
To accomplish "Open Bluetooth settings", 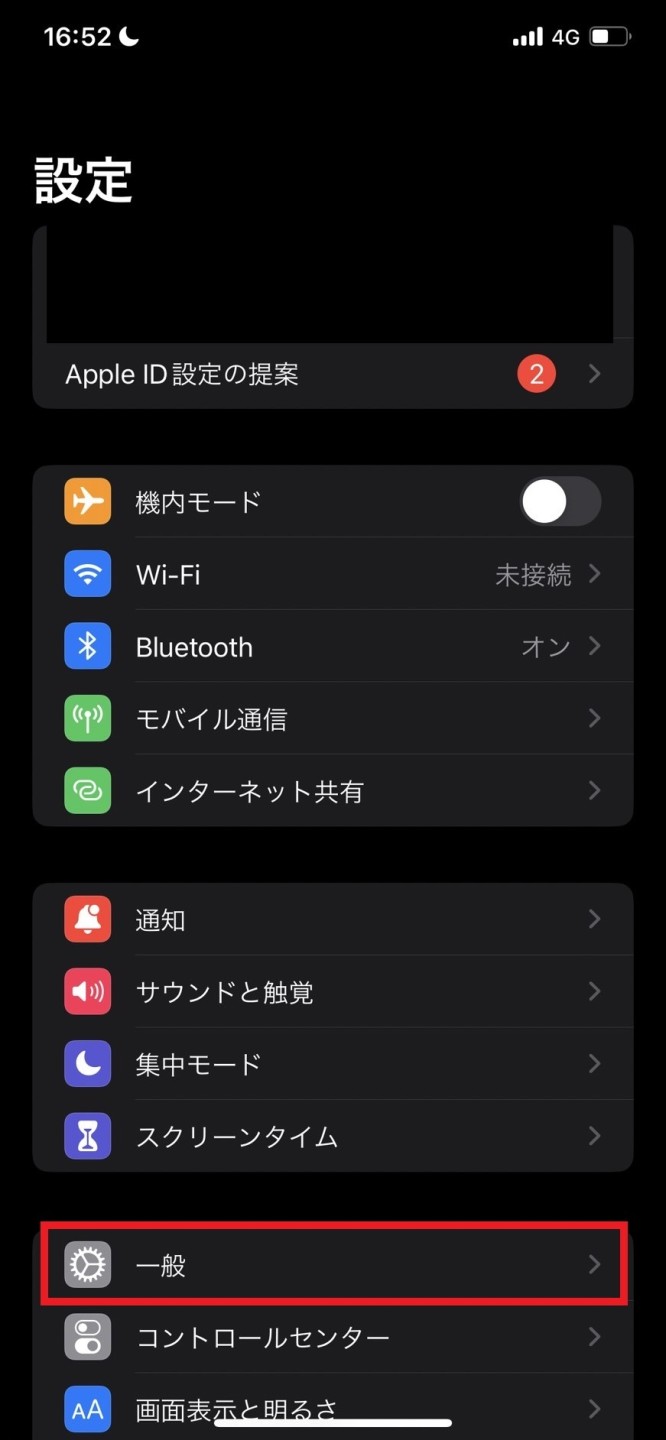I will (x=332, y=647).
